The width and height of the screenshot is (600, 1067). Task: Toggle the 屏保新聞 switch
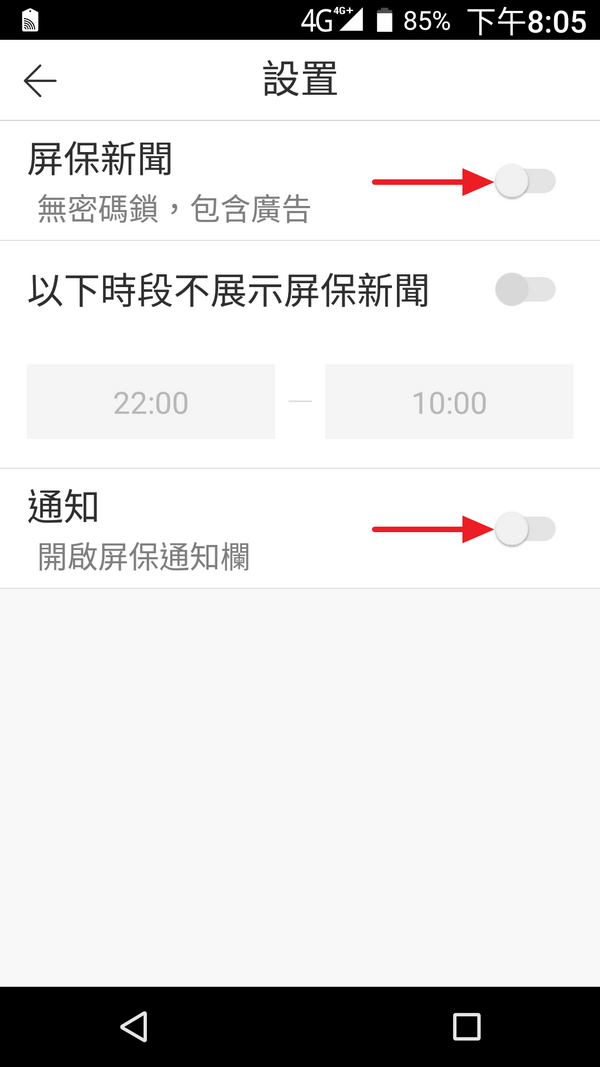(x=525, y=181)
